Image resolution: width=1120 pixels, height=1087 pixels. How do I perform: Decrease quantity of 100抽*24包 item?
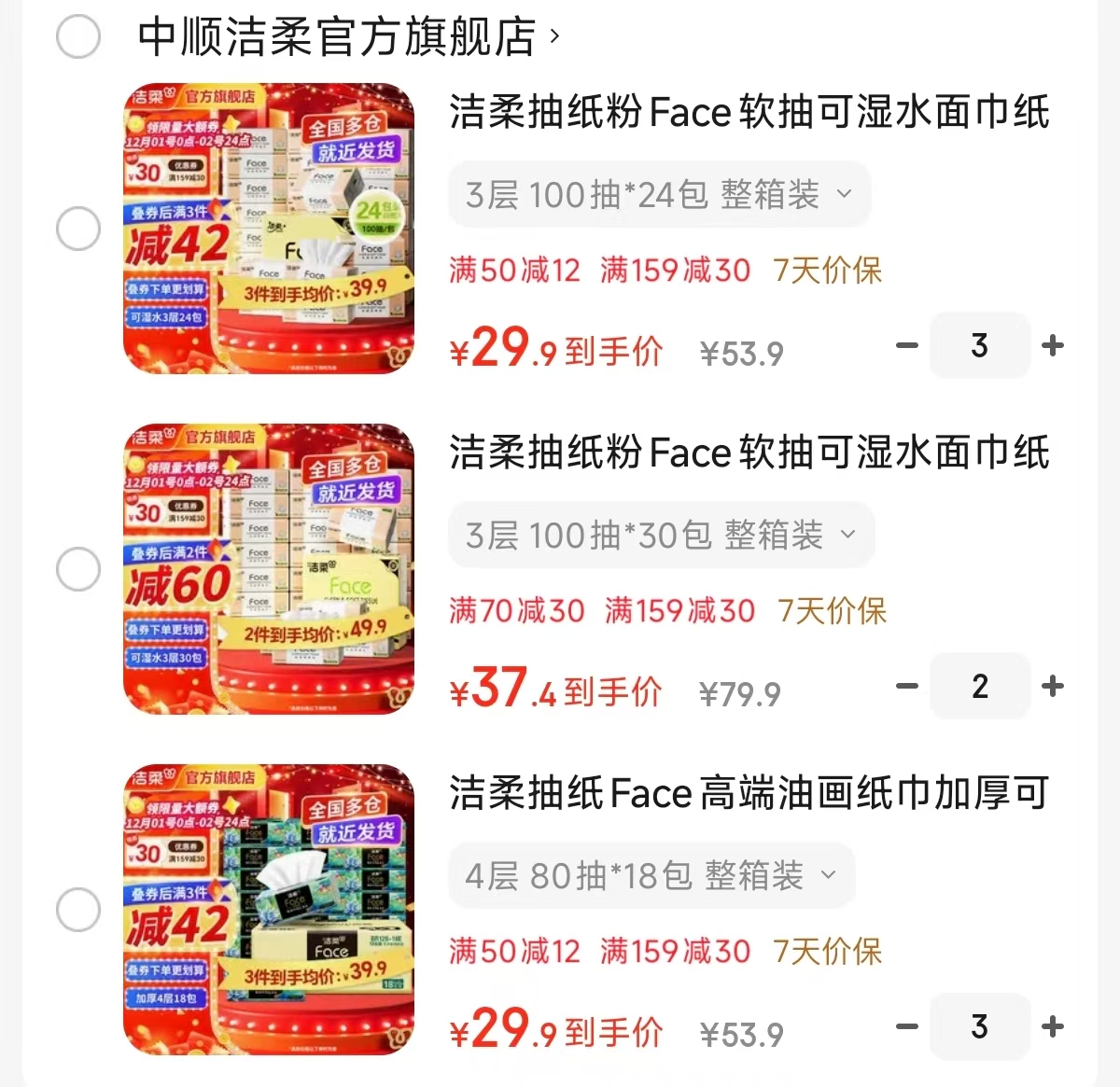[907, 345]
